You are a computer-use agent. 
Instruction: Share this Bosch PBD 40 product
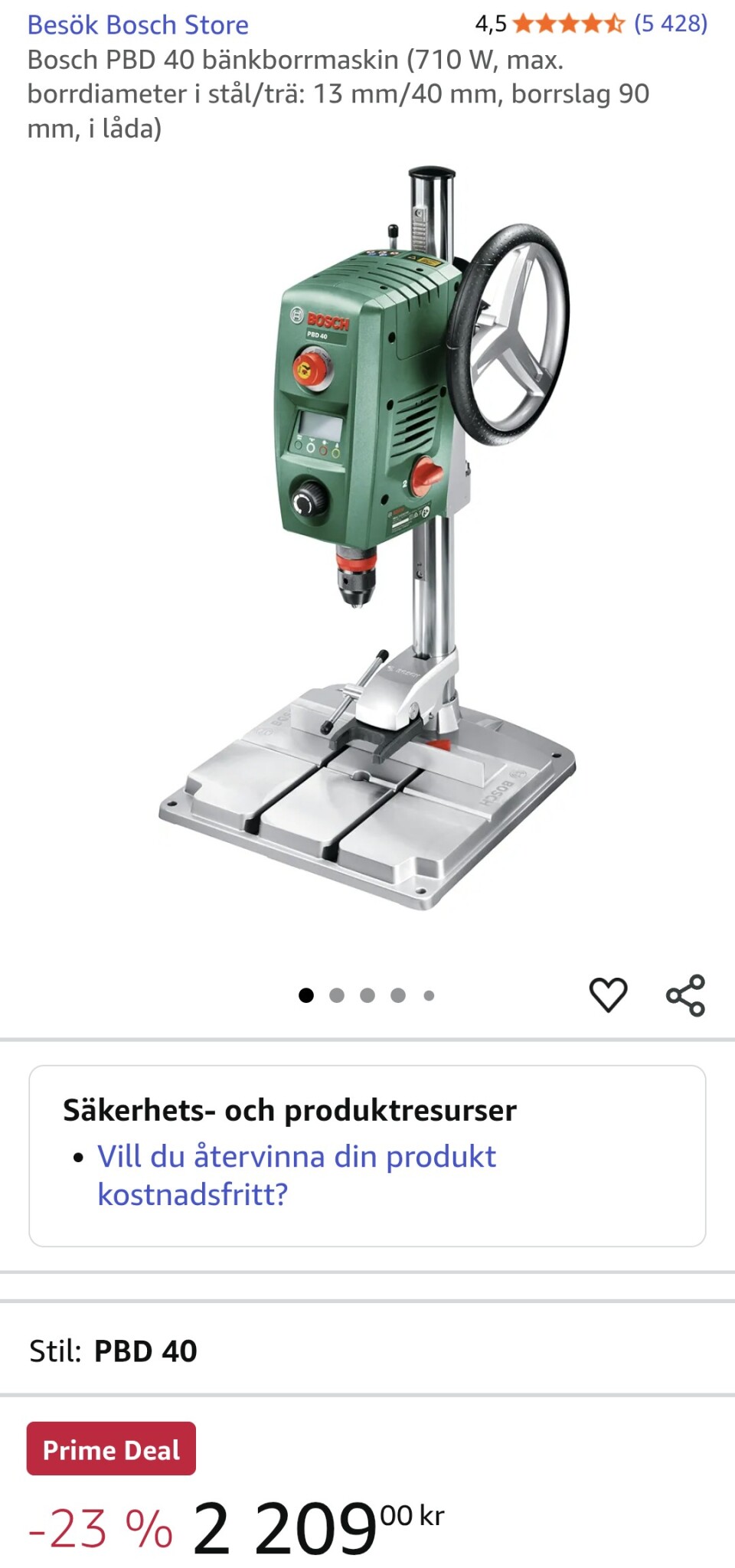tap(685, 995)
